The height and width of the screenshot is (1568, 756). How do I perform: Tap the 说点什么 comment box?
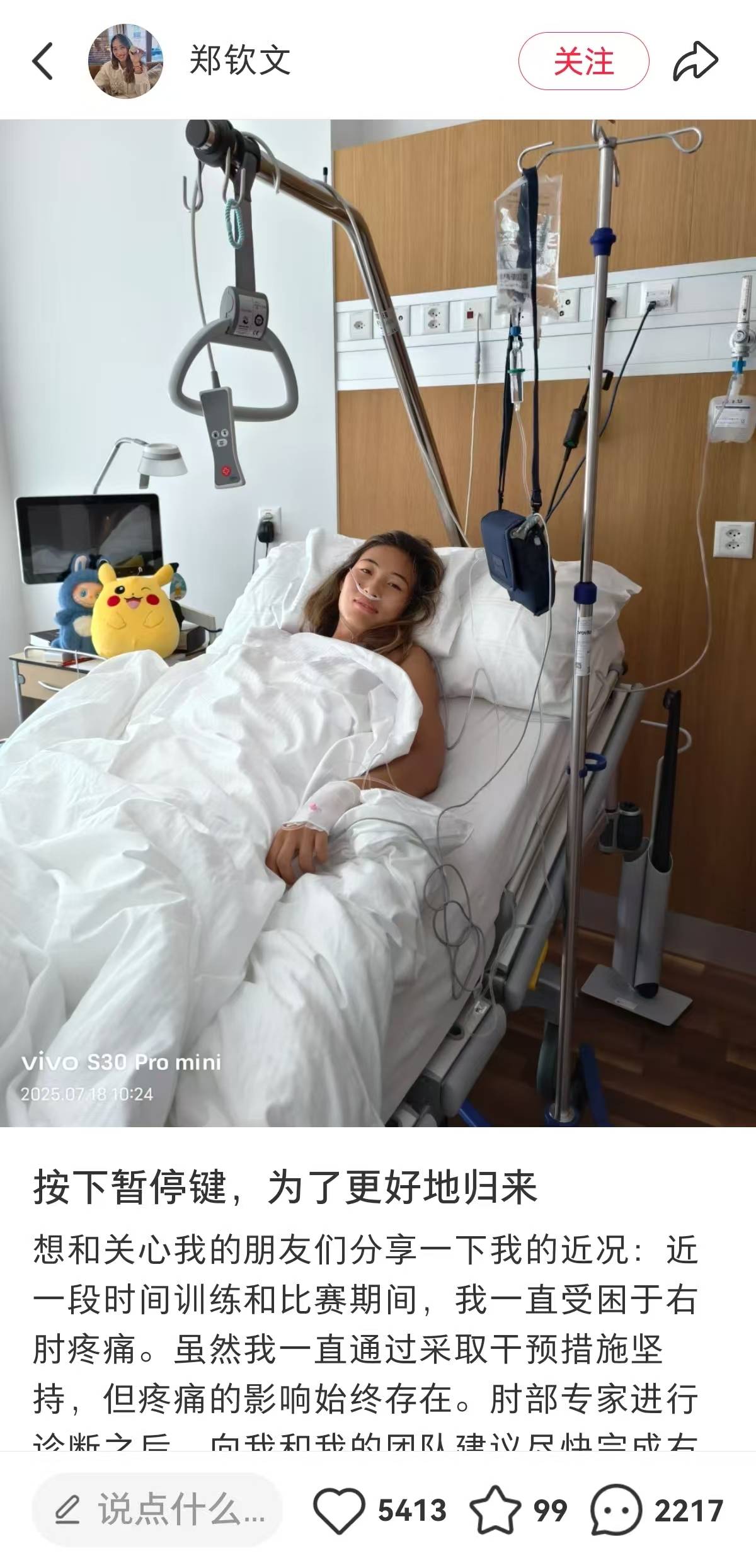(157, 1510)
